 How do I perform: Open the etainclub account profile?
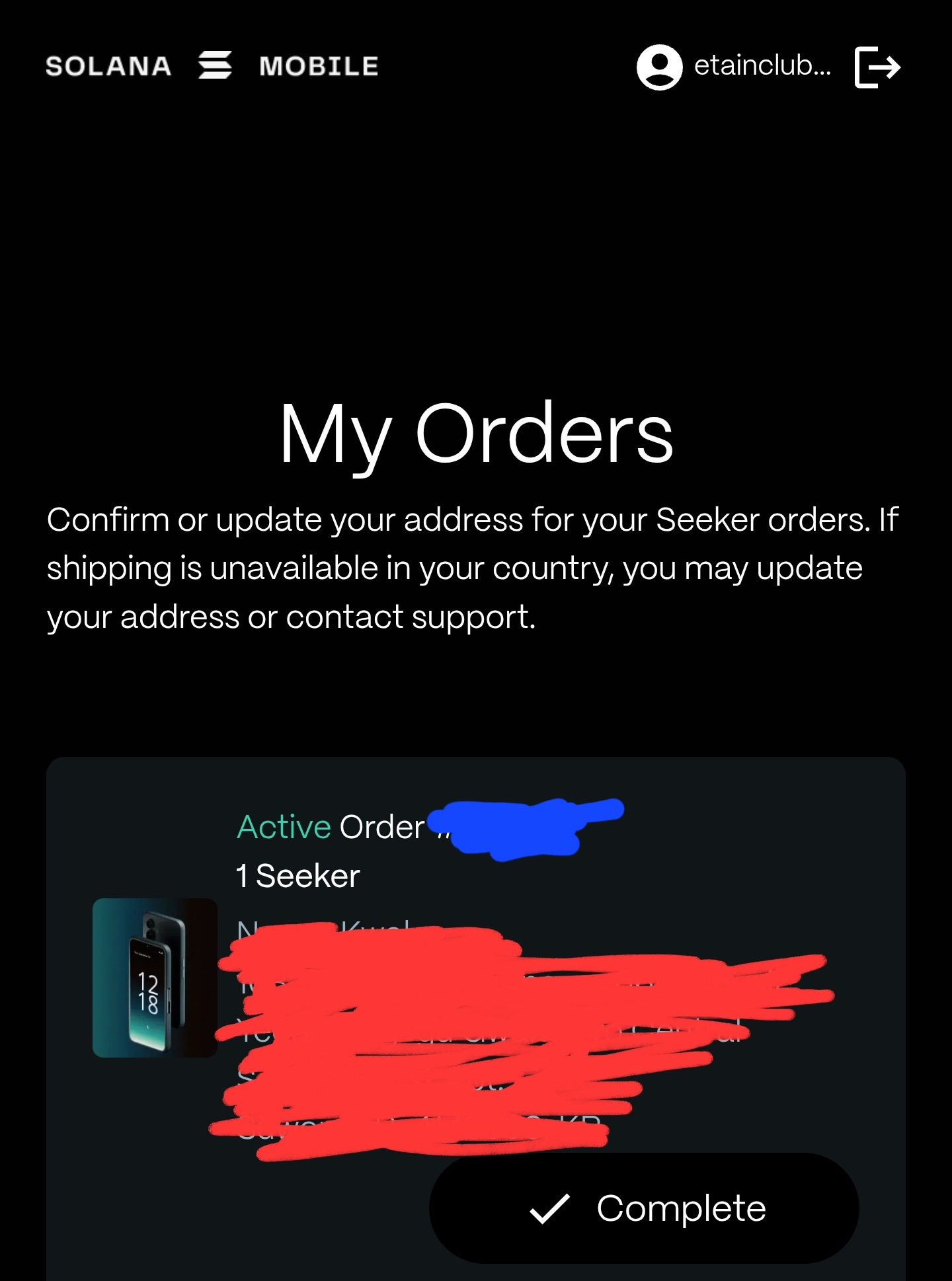pos(733,67)
